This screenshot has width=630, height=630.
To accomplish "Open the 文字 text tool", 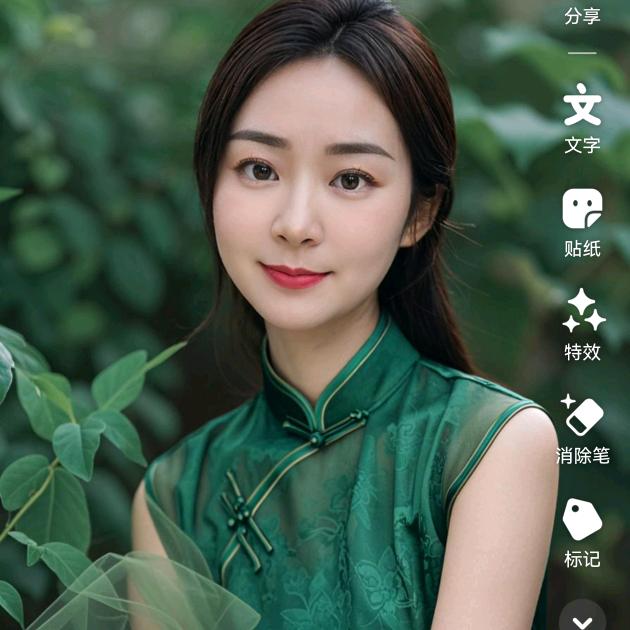I will [582, 119].
